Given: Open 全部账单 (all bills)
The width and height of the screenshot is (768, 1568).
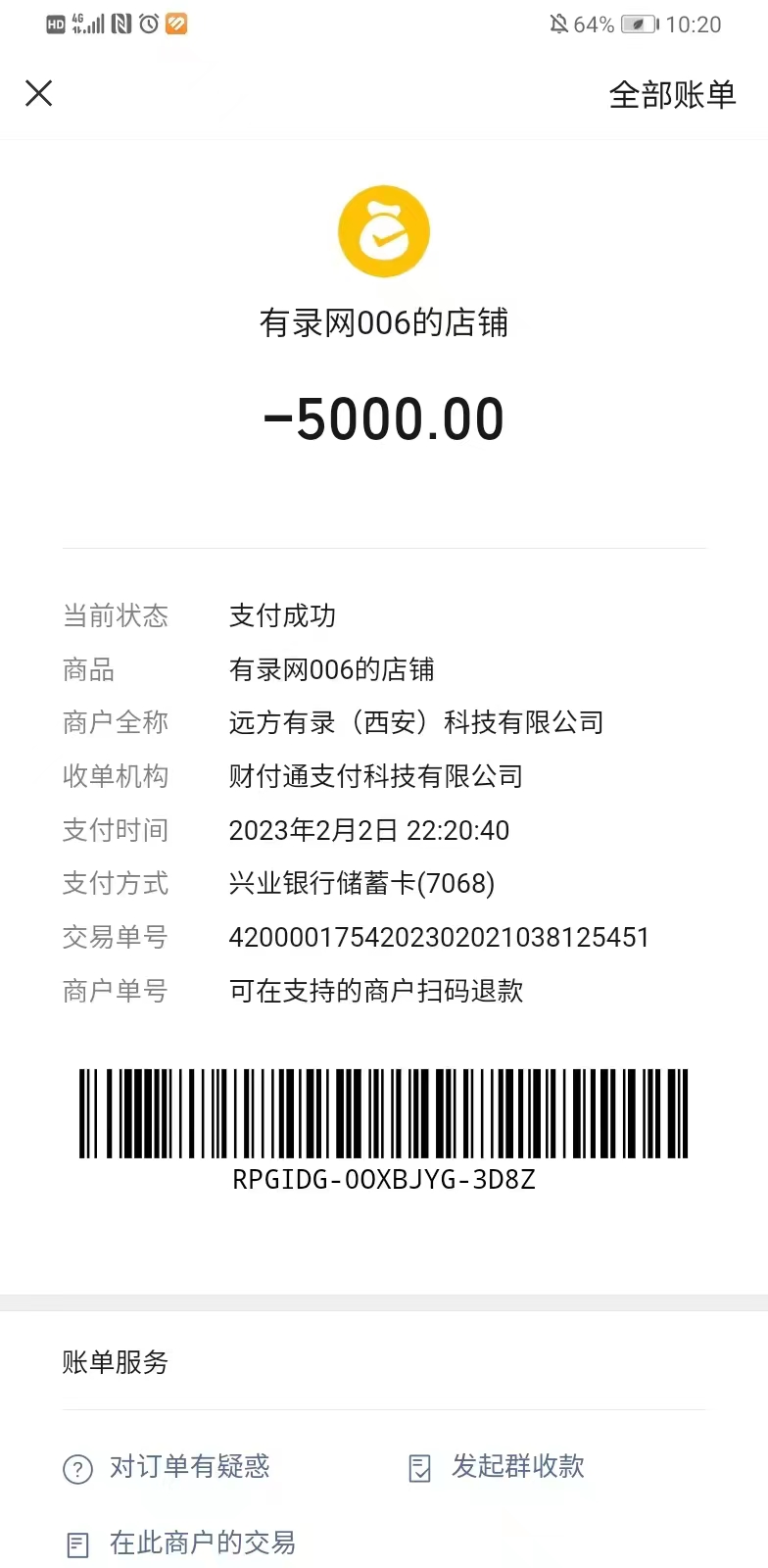Looking at the screenshot, I should (672, 95).
